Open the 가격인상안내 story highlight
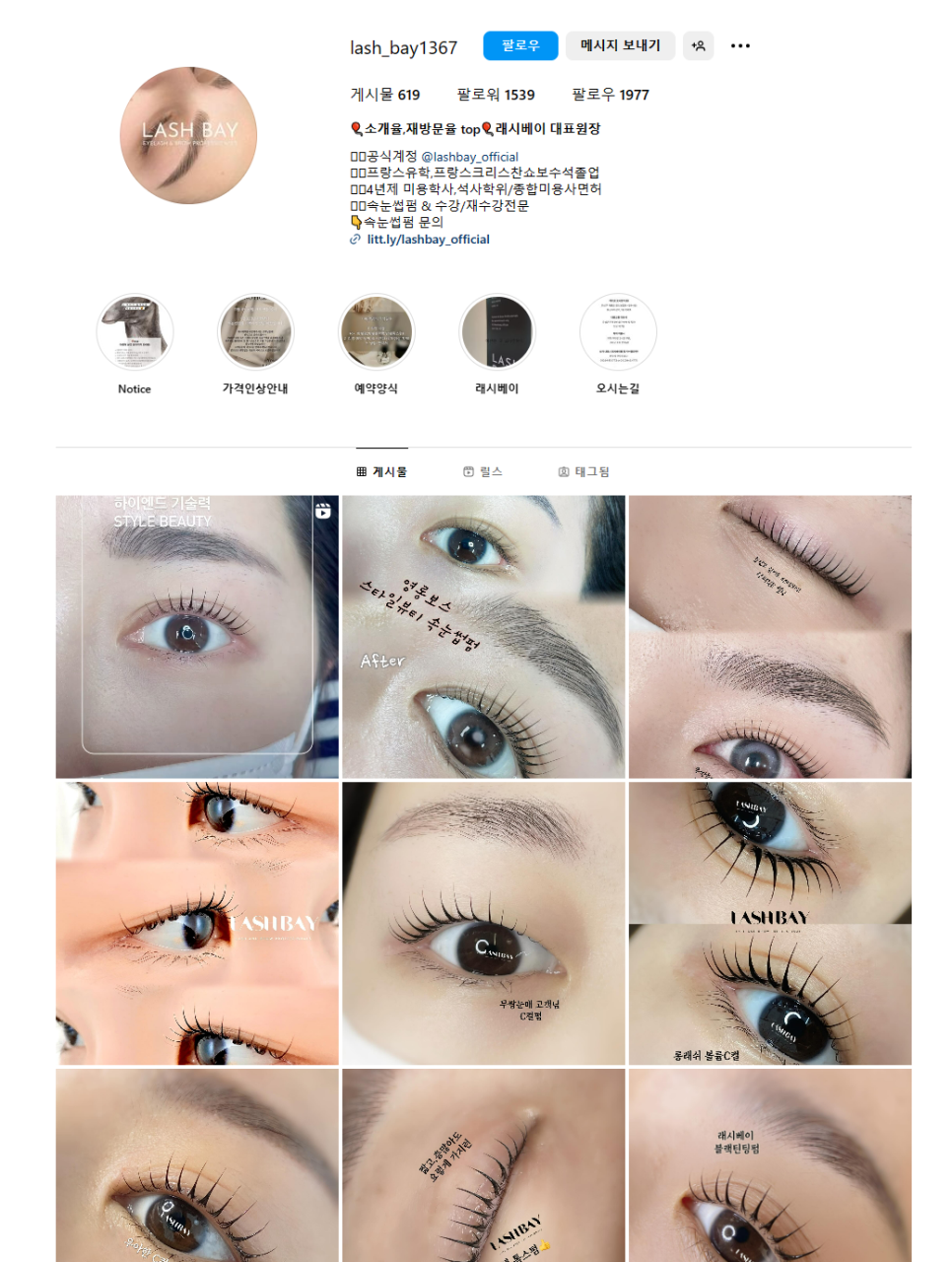Viewport: 952px width, 1262px height. click(255, 332)
